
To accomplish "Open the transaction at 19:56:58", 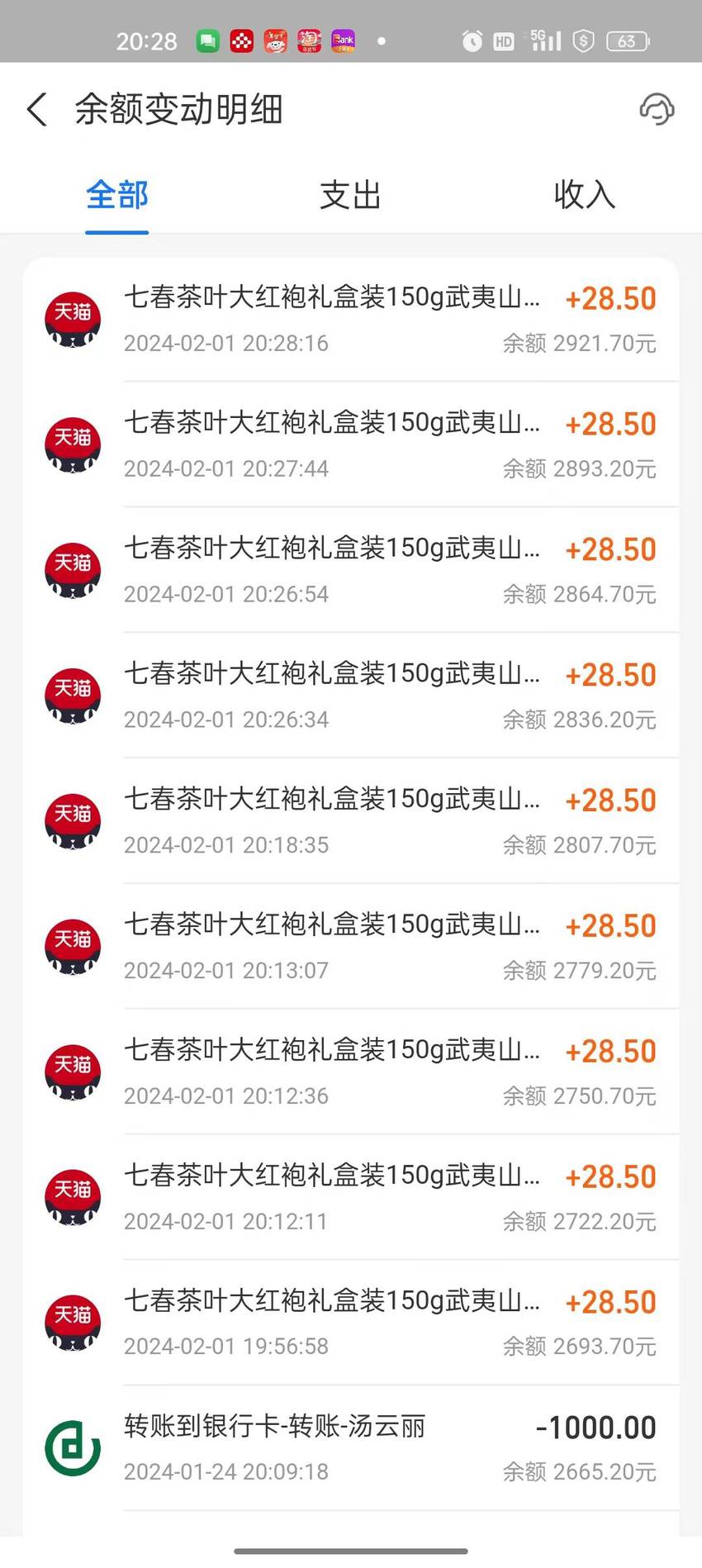I will coord(351,1323).
